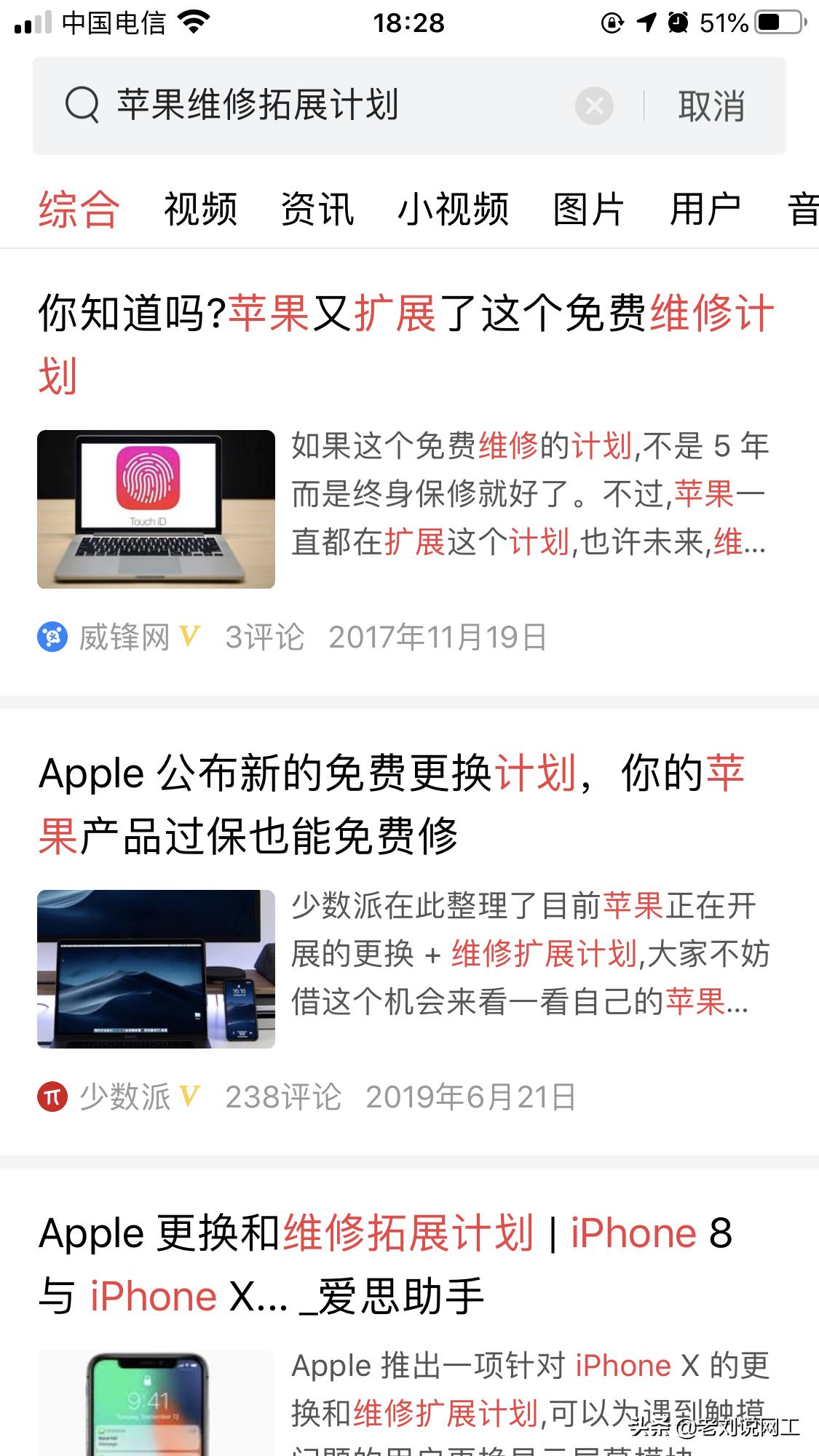Tap the alarm clock icon in status bar
Image resolution: width=819 pixels, height=1456 pixels.
[x=677, y=23]
